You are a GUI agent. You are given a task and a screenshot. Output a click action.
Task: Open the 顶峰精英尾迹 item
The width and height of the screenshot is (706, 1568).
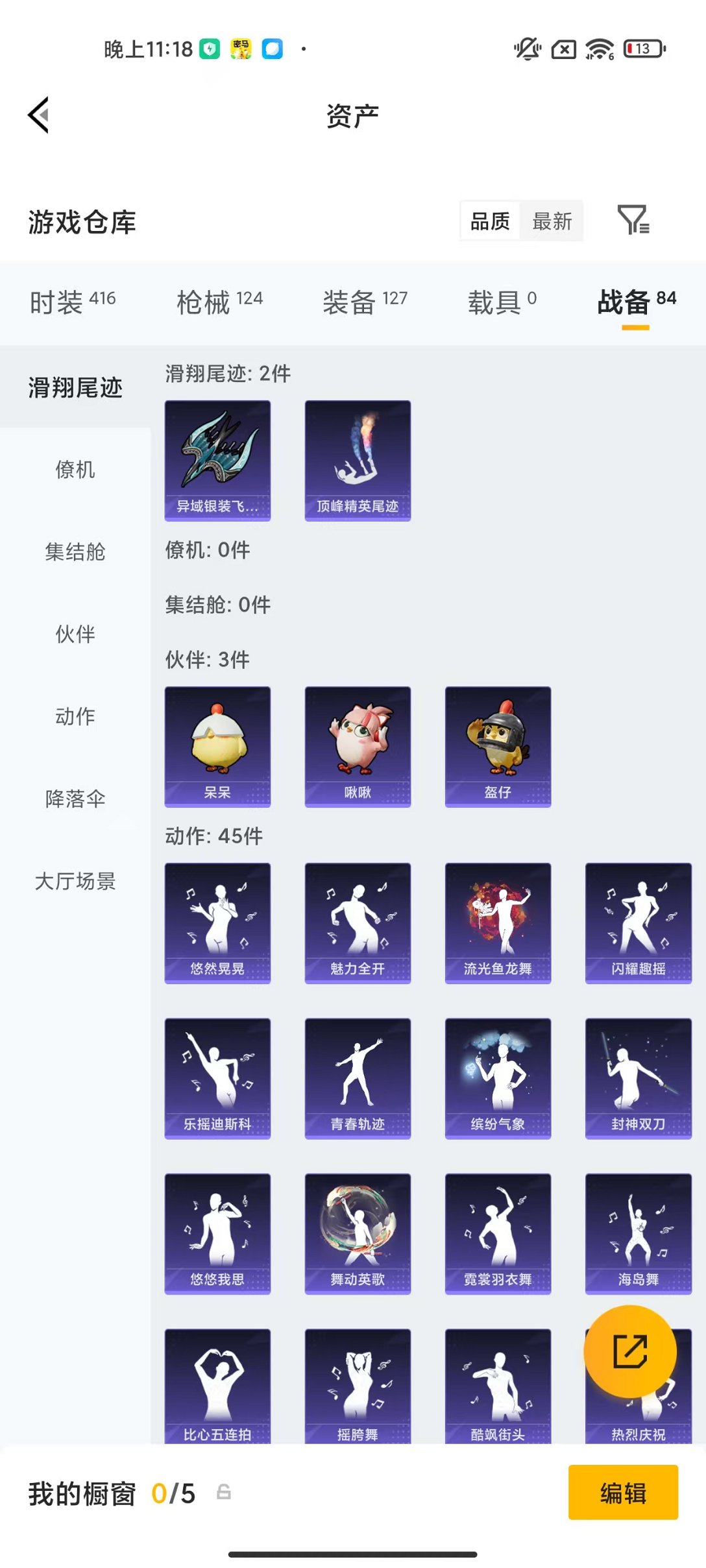point(358,460)
